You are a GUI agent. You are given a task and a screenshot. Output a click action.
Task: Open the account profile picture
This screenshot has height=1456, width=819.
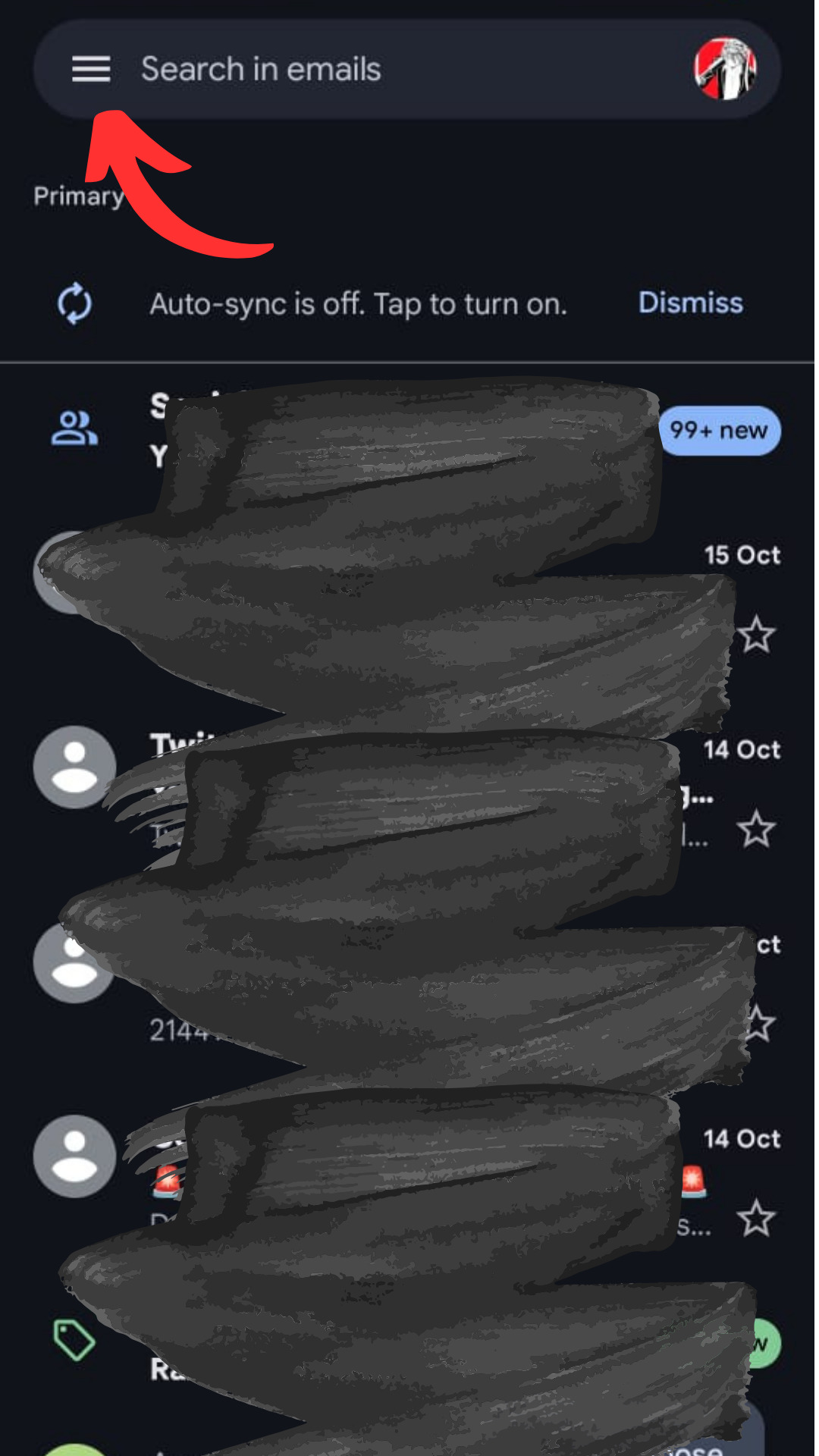725,69
